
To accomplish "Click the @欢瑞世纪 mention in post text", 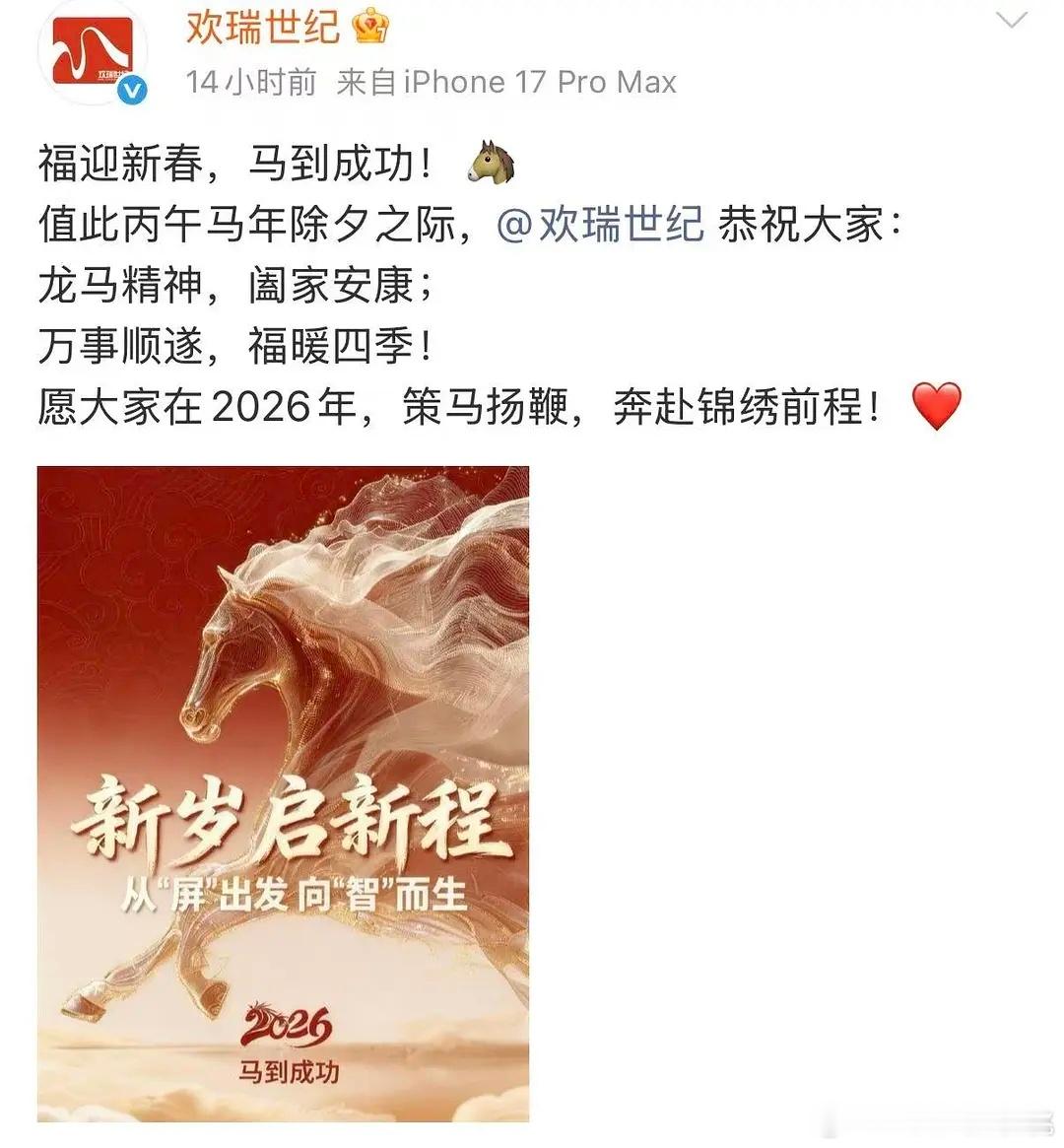I will [x=601, y=226].
